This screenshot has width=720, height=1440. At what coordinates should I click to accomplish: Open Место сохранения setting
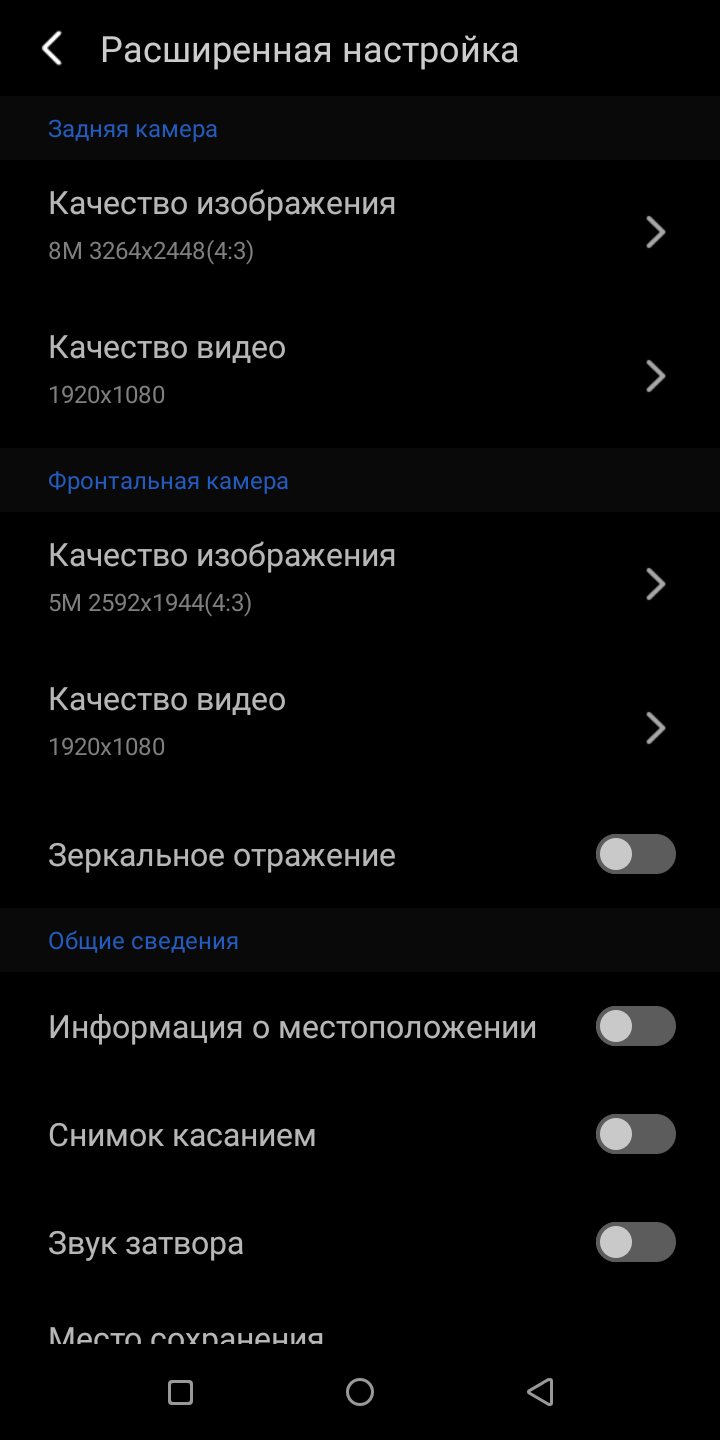186,1335
